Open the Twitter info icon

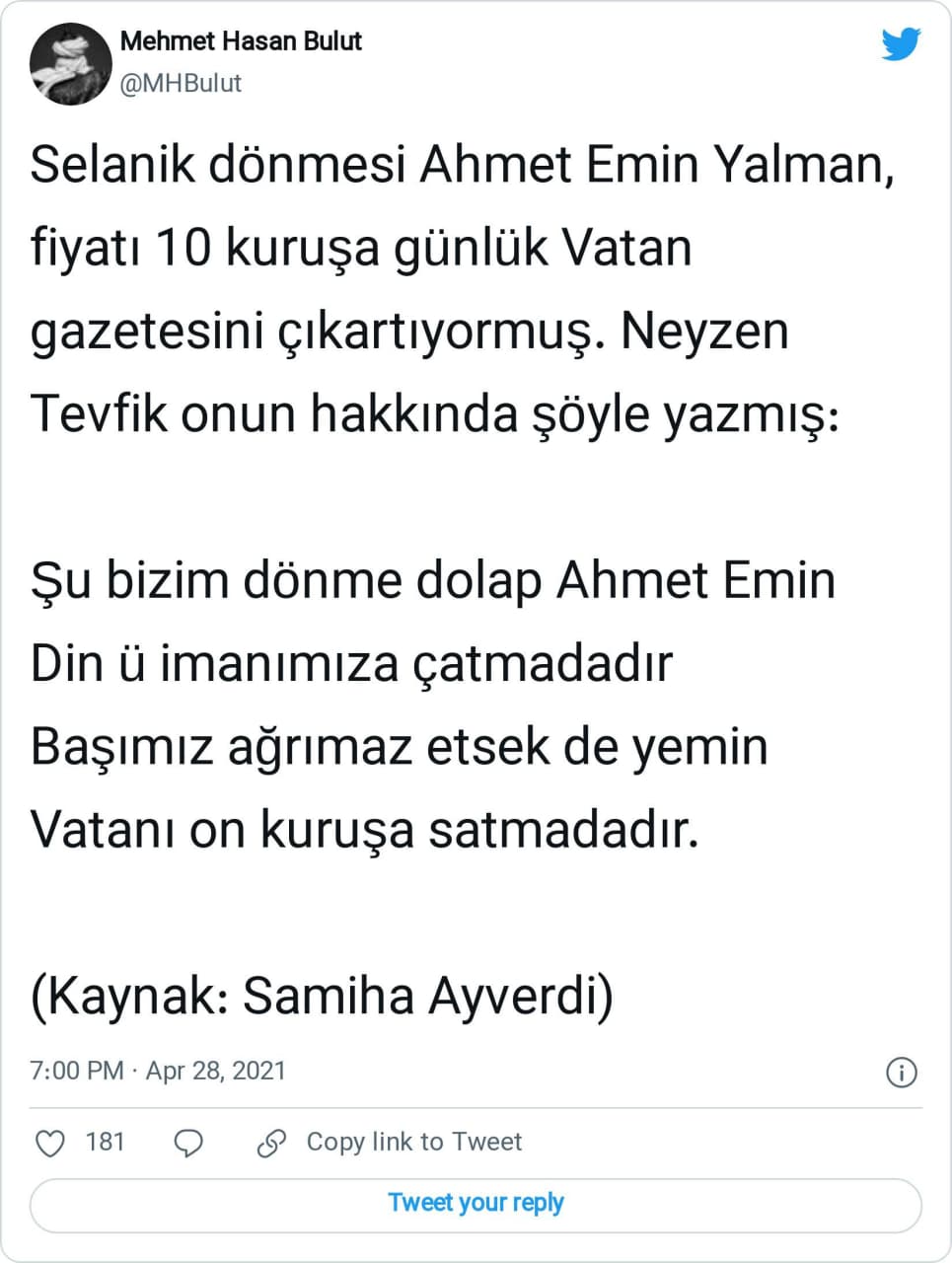click(902, 1072)
